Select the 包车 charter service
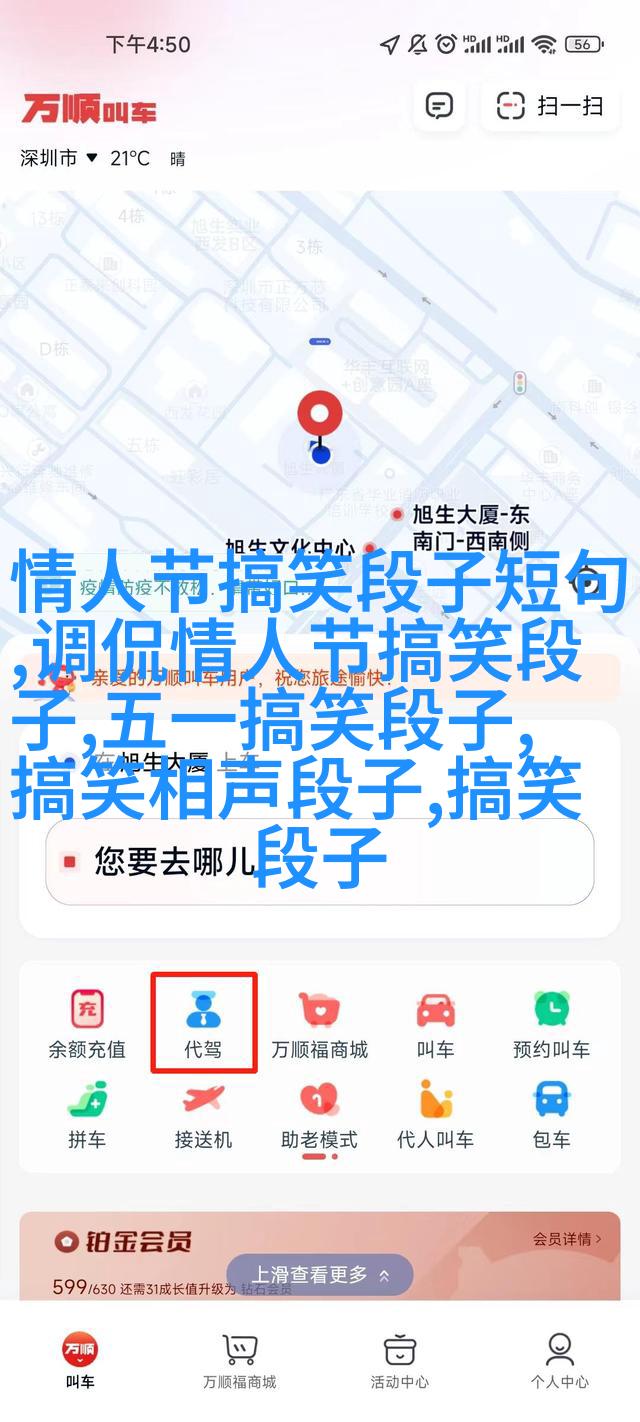This screenshot has width=640, height=1422. click(551, 1114)
